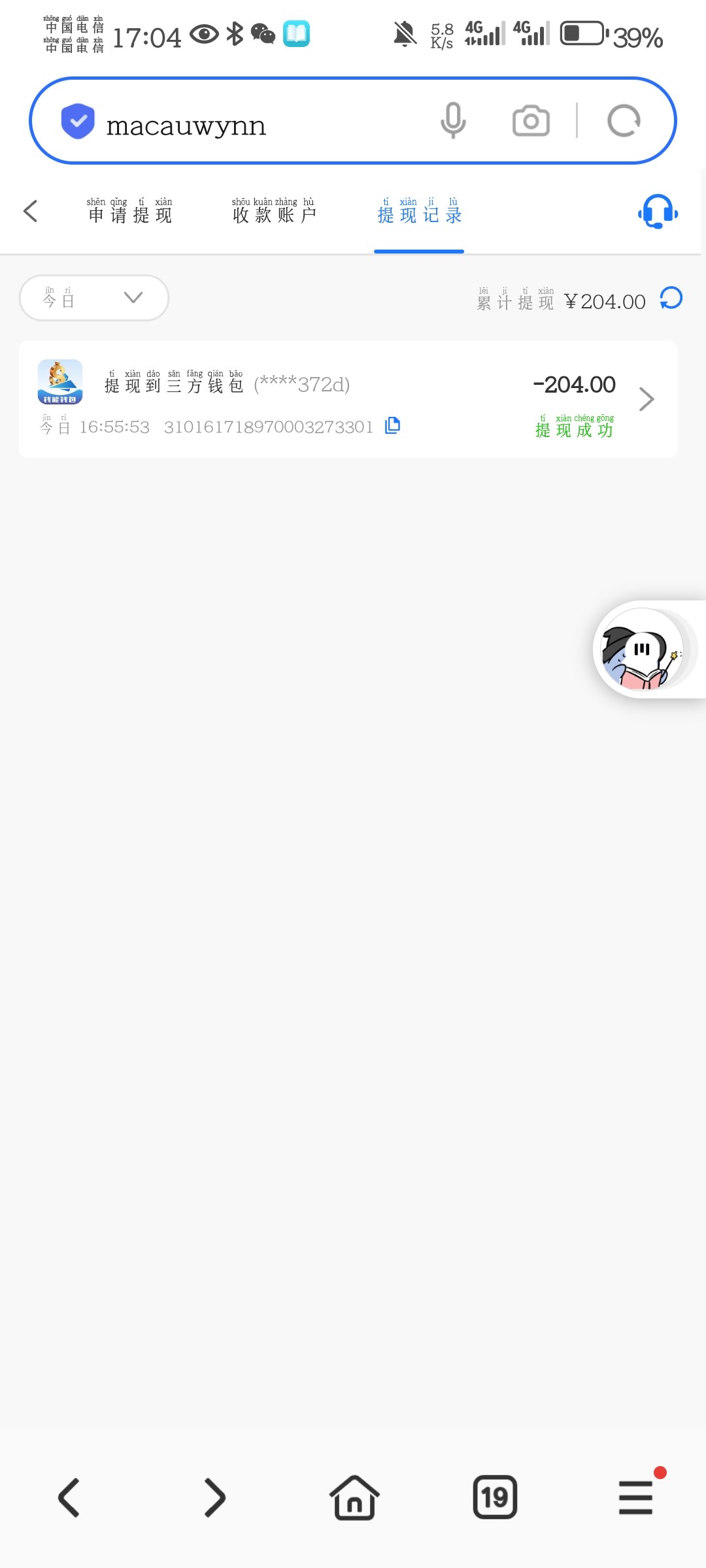Viewport: 706px width, 1568px height.
Task: Switch to the 收款账户 tab
Action: pos(274,211)
